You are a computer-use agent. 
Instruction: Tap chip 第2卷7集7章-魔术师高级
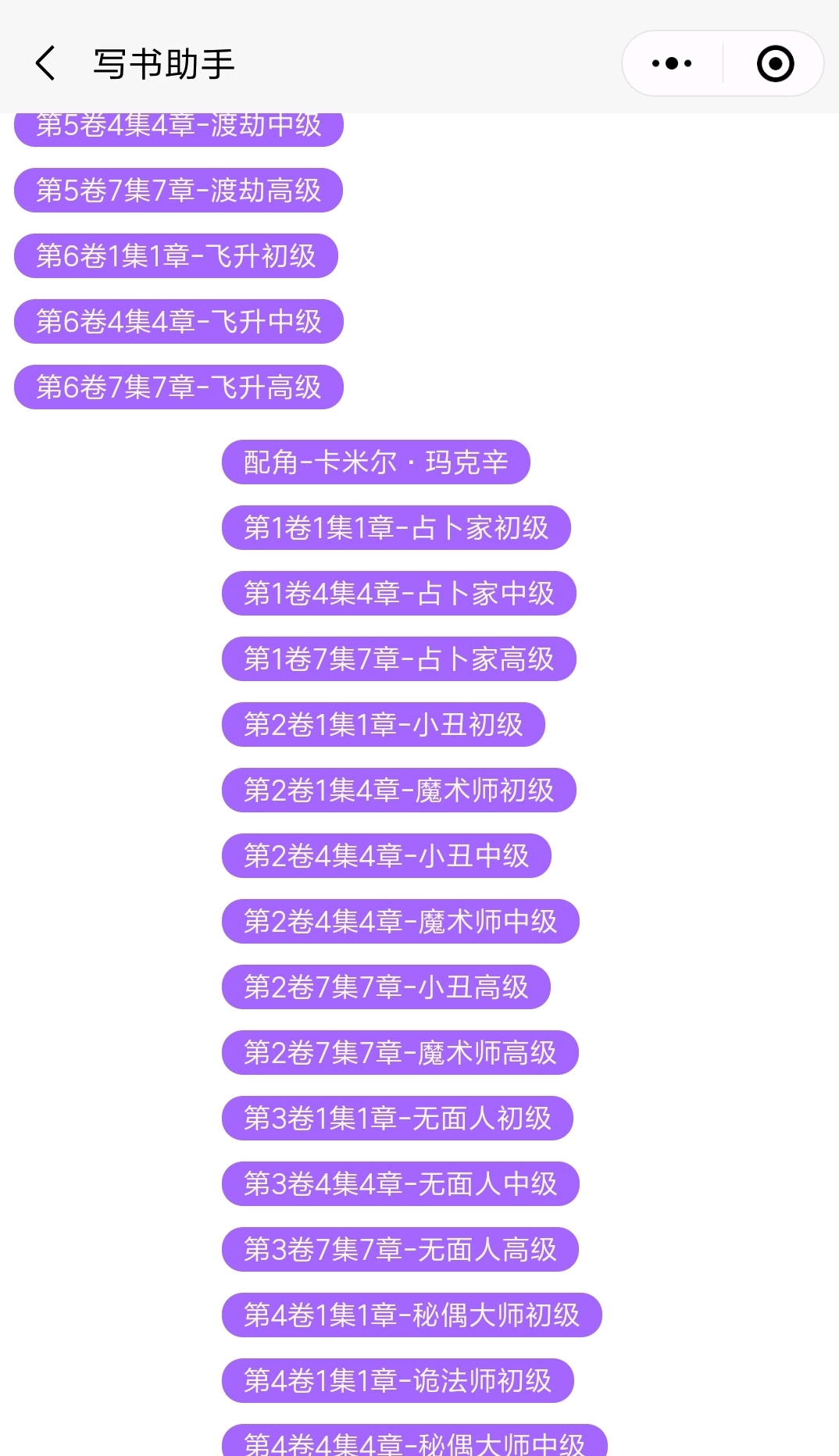400,1052
